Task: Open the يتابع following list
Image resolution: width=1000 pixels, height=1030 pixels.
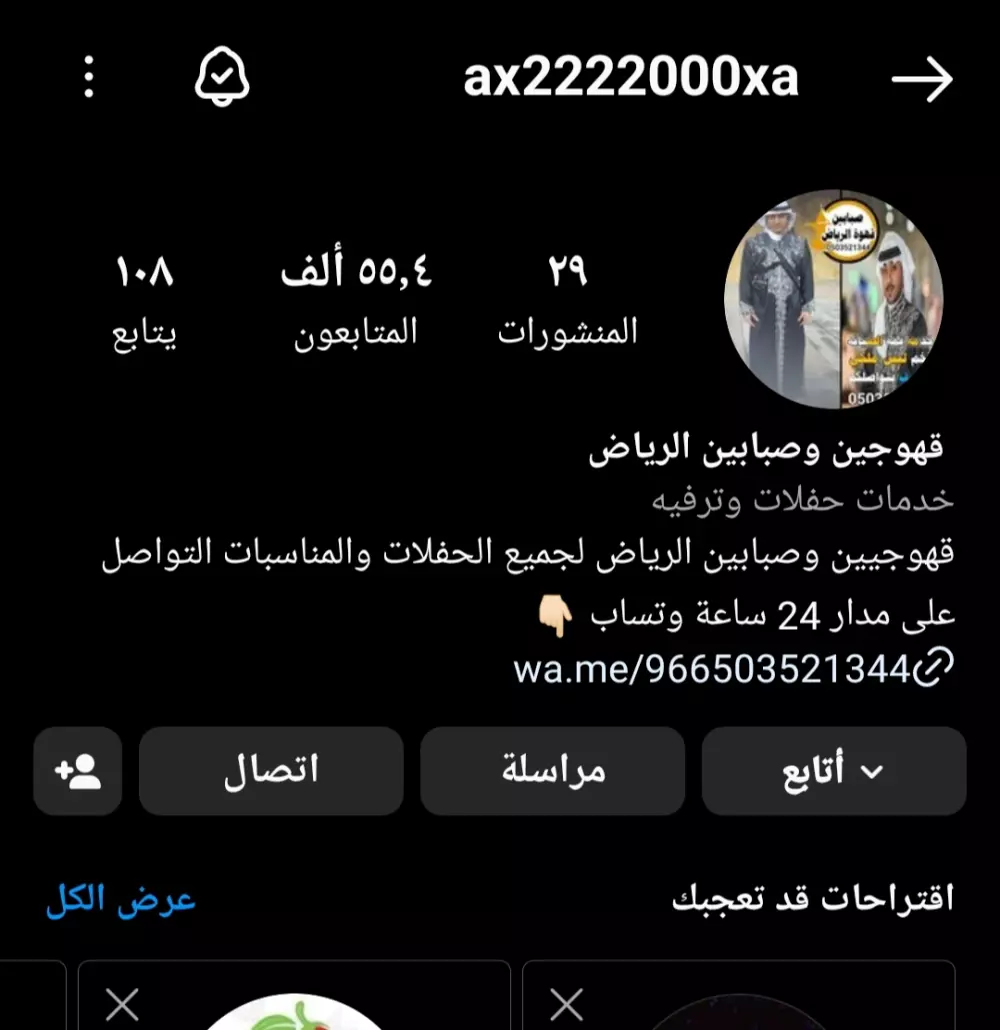Action: point(146,295)
